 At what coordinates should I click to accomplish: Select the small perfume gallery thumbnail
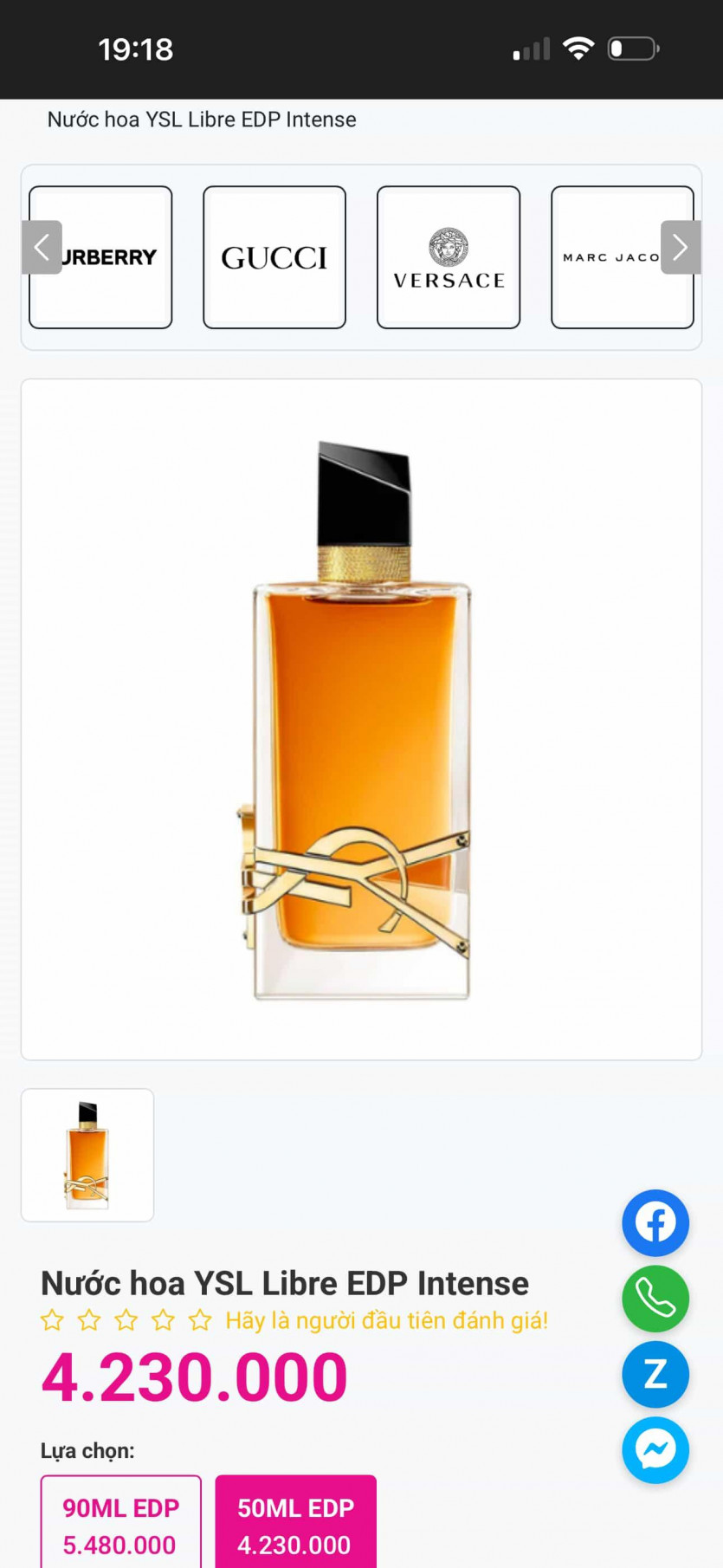[87, 1155]
